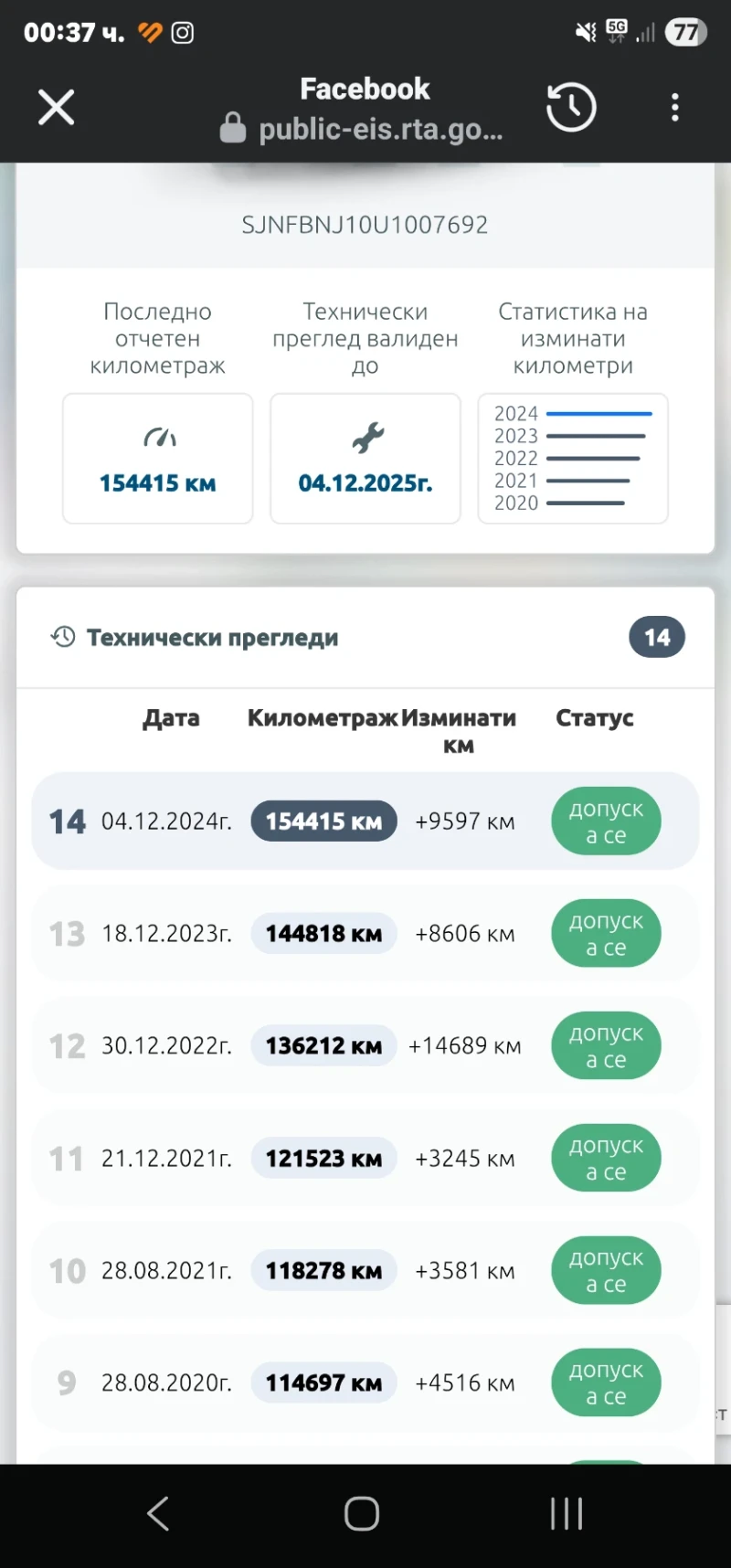Select the 154415 км mileage badge
The height and width of the screenshot is (1568, 731).
(323, 821)
